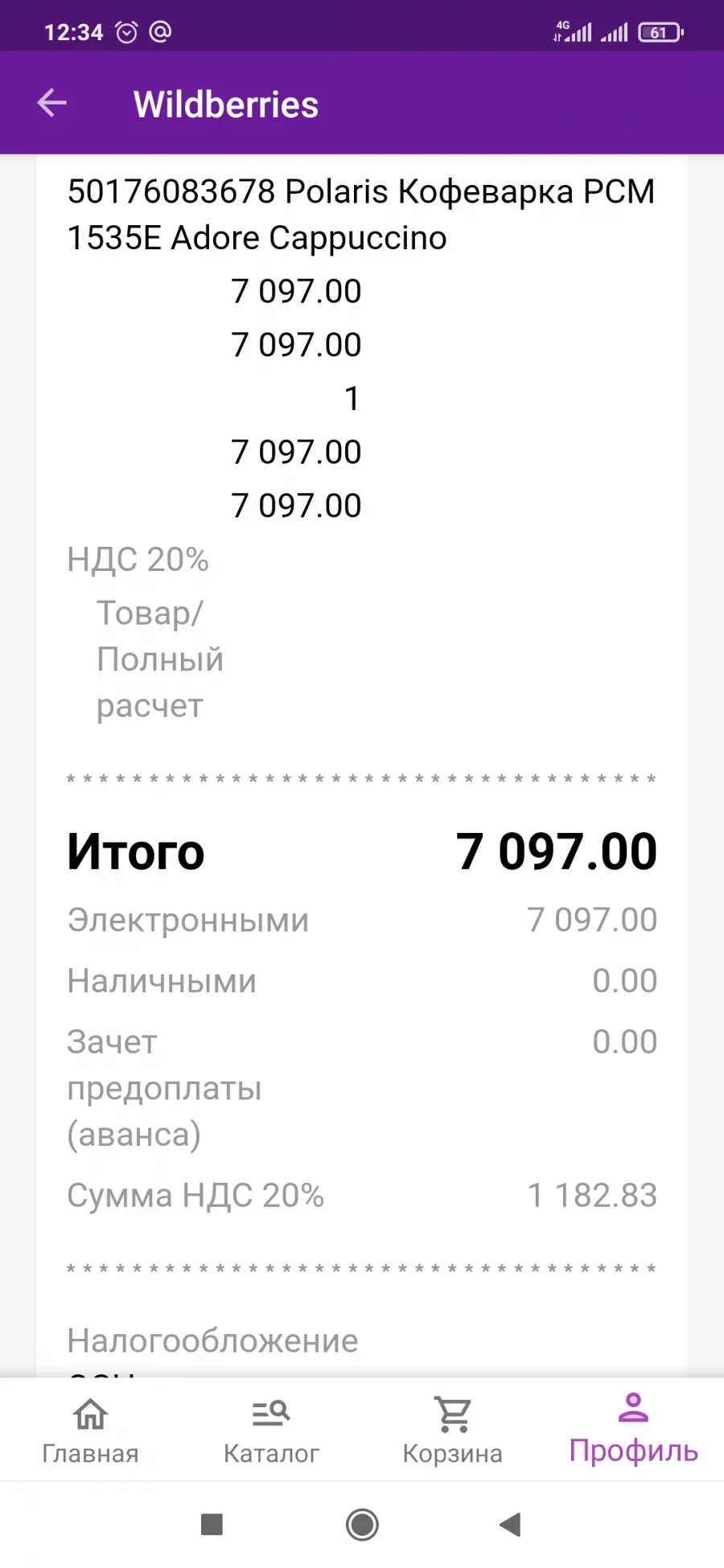Viewport: 724px width, 1568px height.
Task: Open the Каталог tab
Action: [271, 1431]
